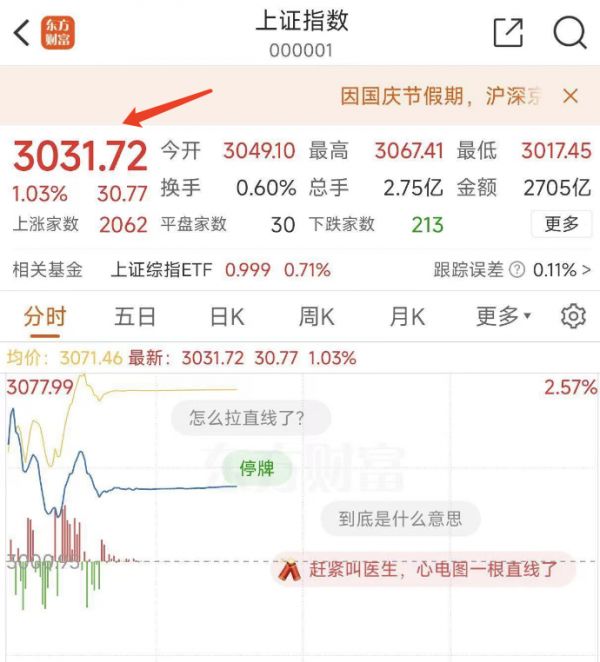Switch to the 分时 chart tab
Image resolution: width=600 pixels, height=662 pixels.
(45, 317)
